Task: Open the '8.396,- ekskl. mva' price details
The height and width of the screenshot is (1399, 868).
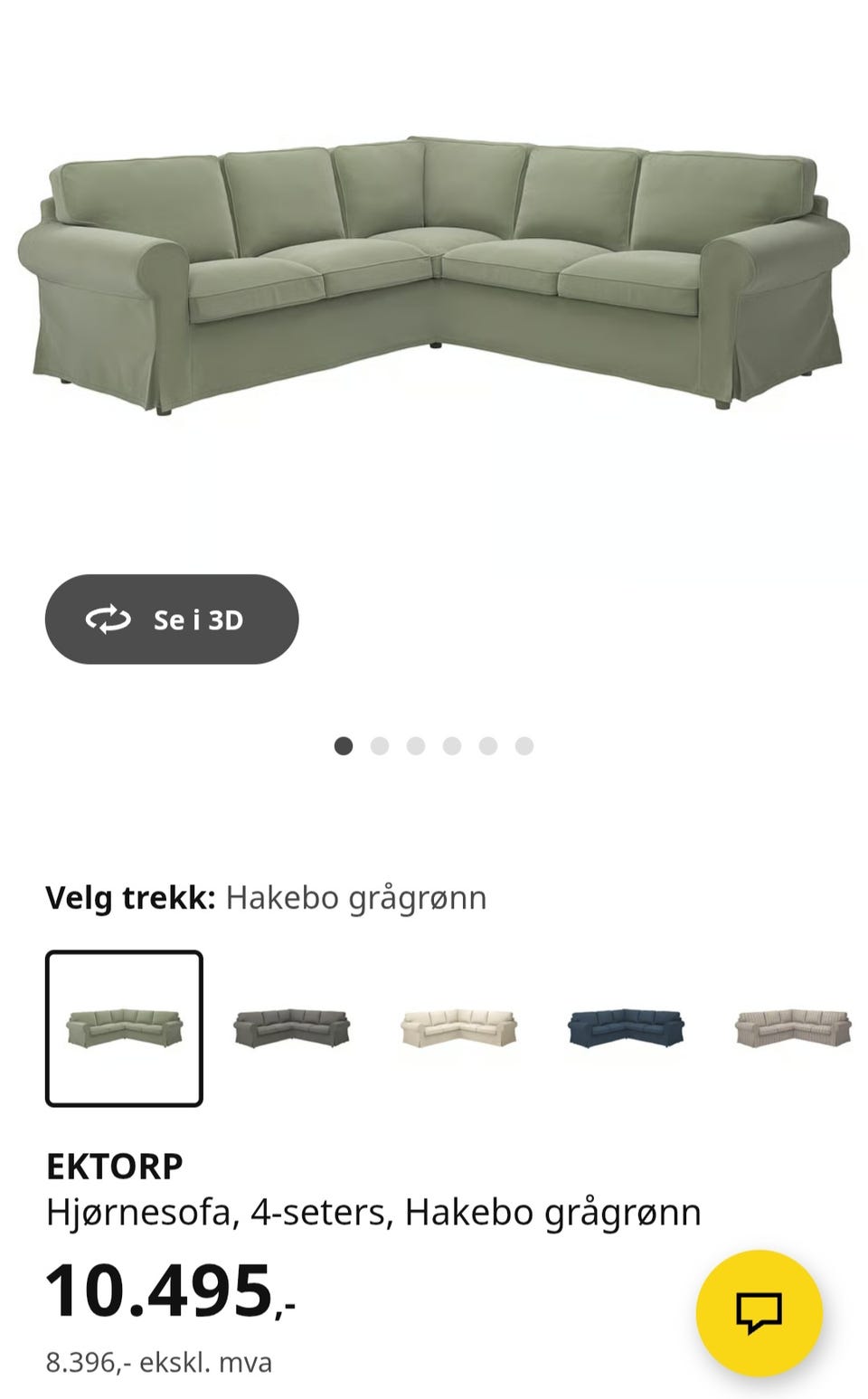Action: [x=160, y=1361]
